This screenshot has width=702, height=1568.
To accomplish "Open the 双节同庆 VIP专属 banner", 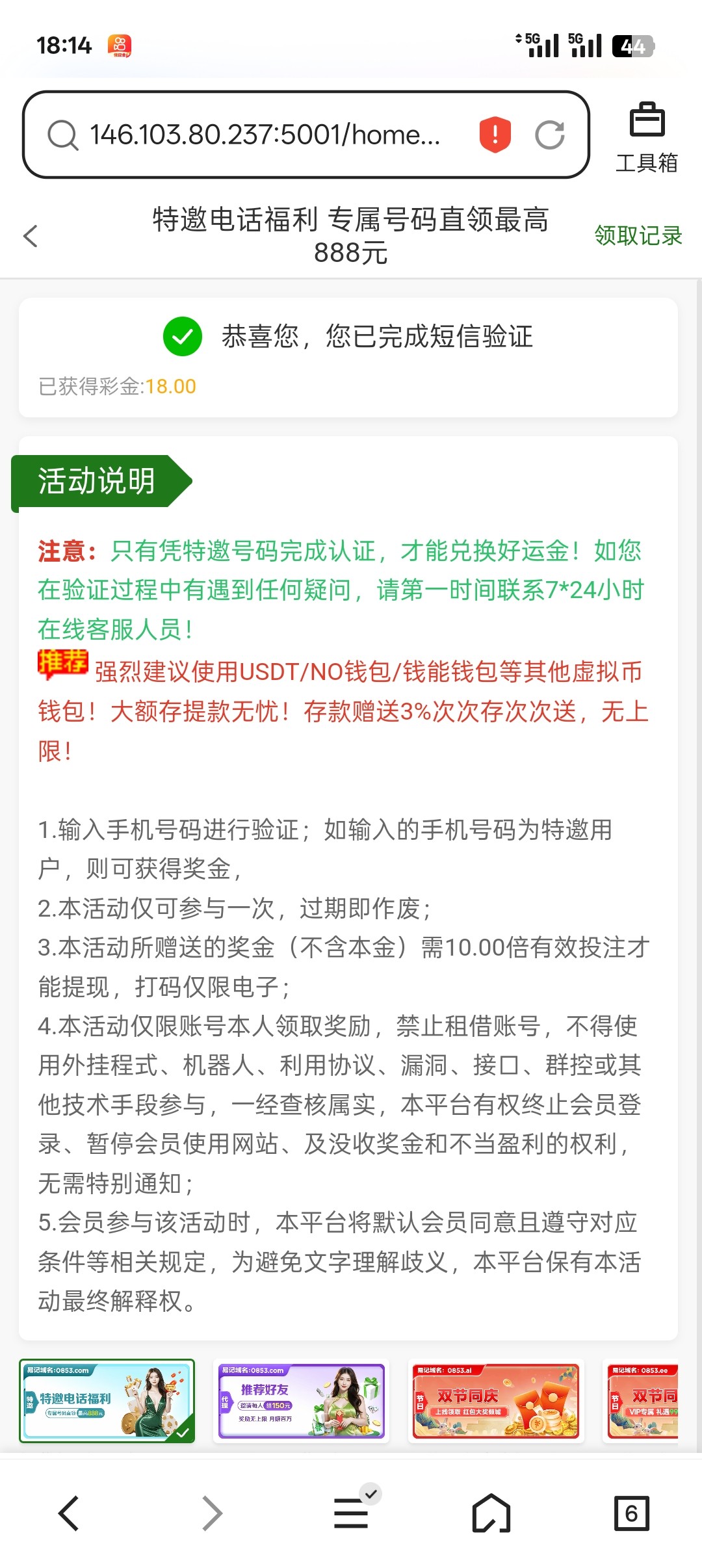I will tap(643, 1400).
